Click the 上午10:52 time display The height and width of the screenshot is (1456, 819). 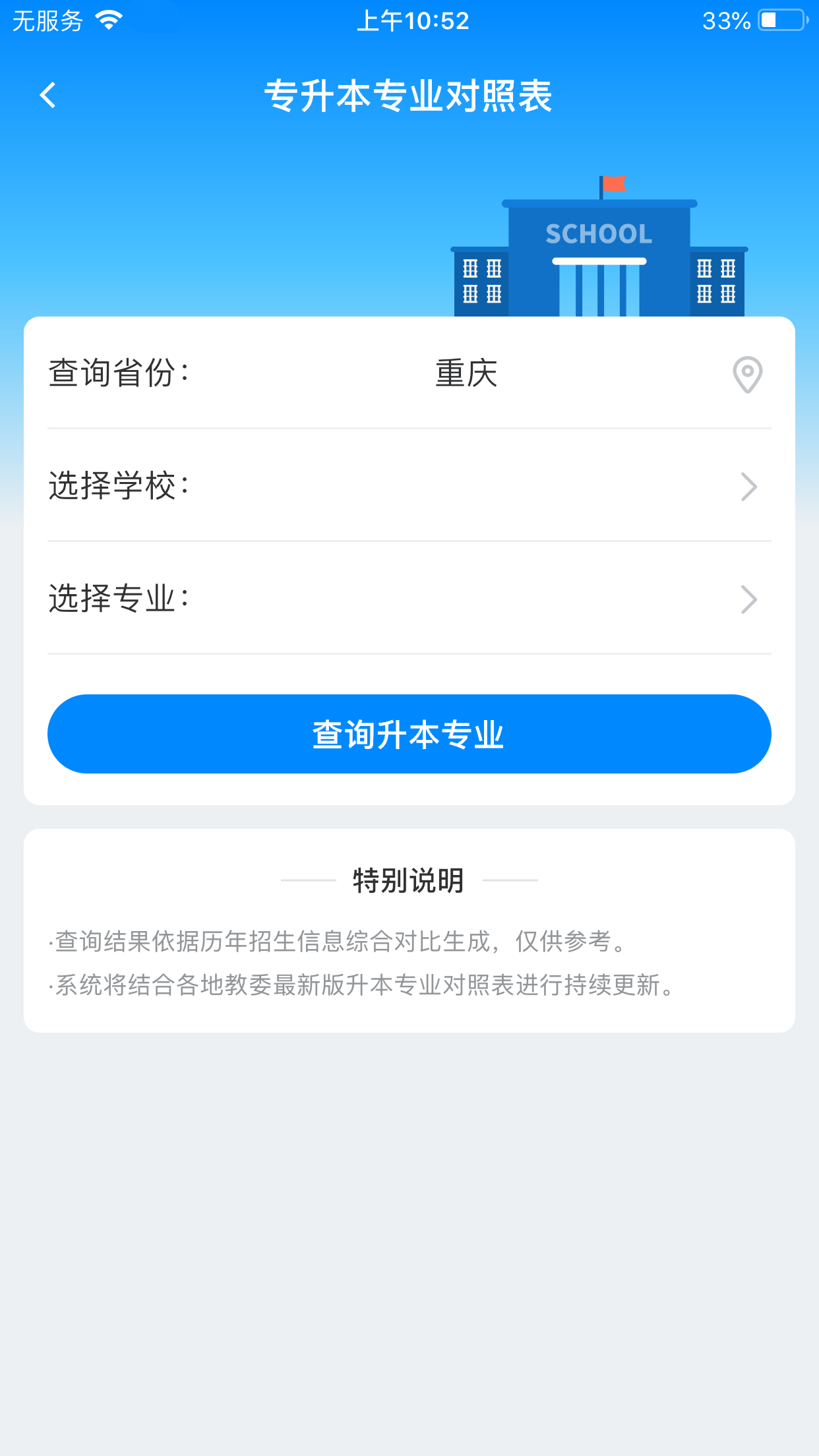coord(412,20)
